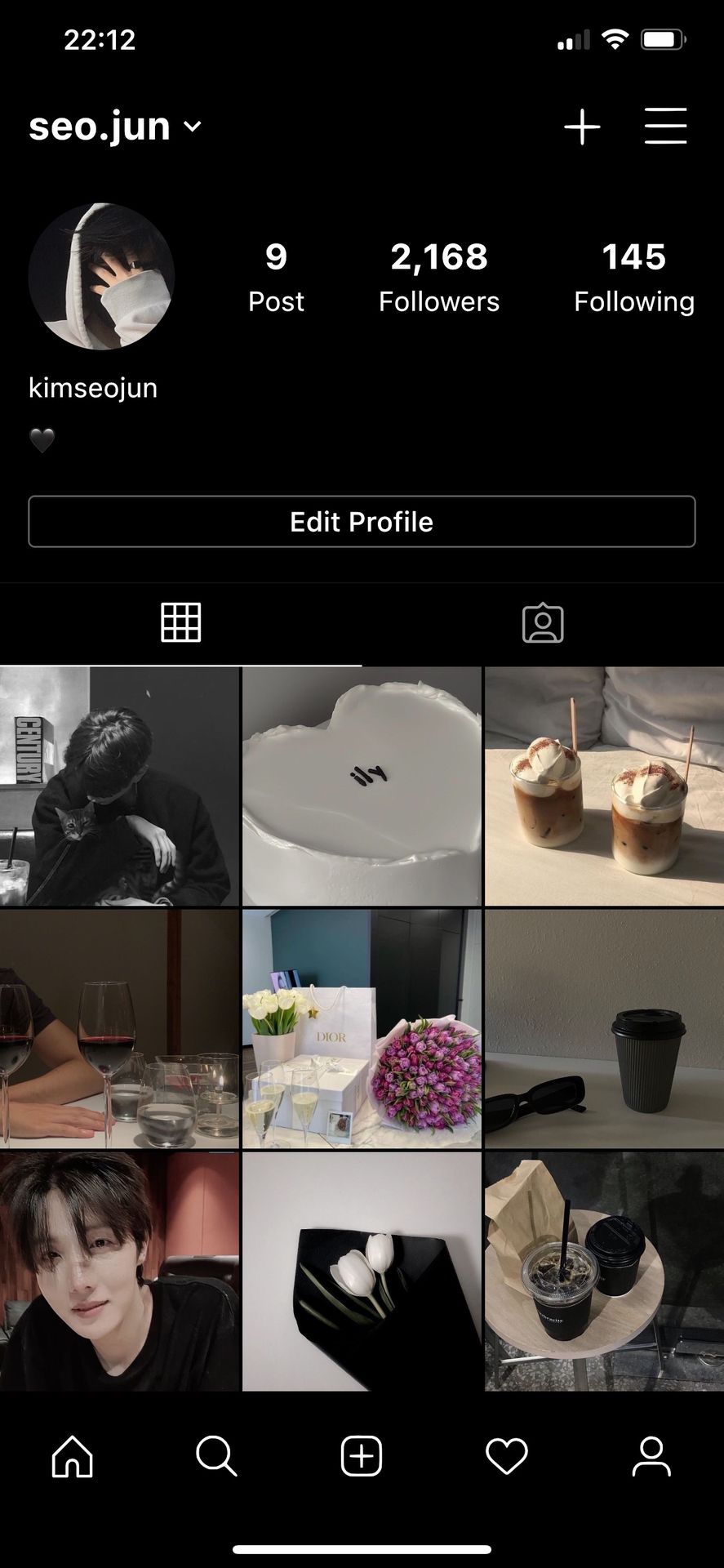The width and height of the screenshot is (724, 1568).
Task: Open the post with man holding cat
Action: 119,786
